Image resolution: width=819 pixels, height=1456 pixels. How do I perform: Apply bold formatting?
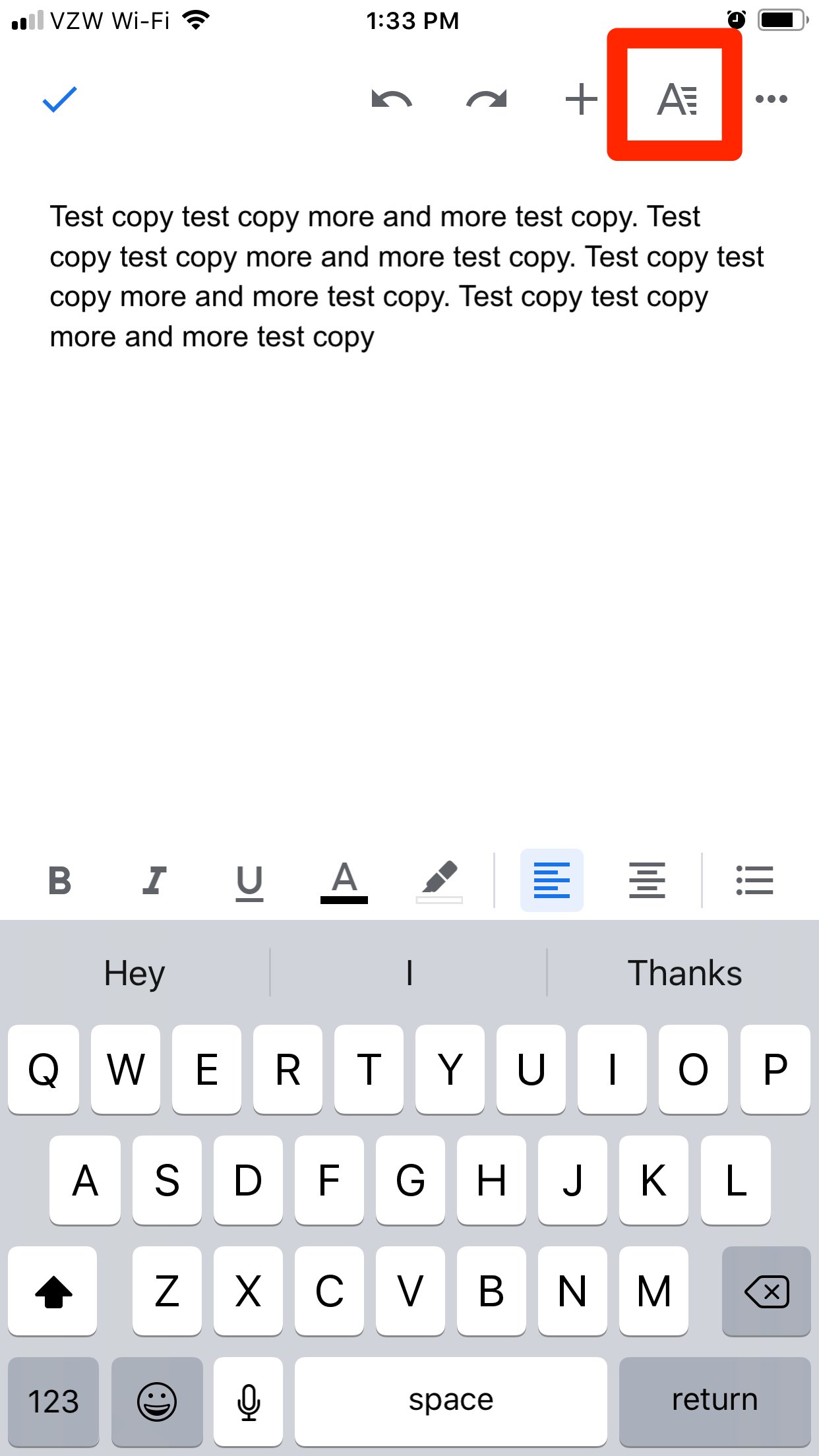(x=60, y=880)
